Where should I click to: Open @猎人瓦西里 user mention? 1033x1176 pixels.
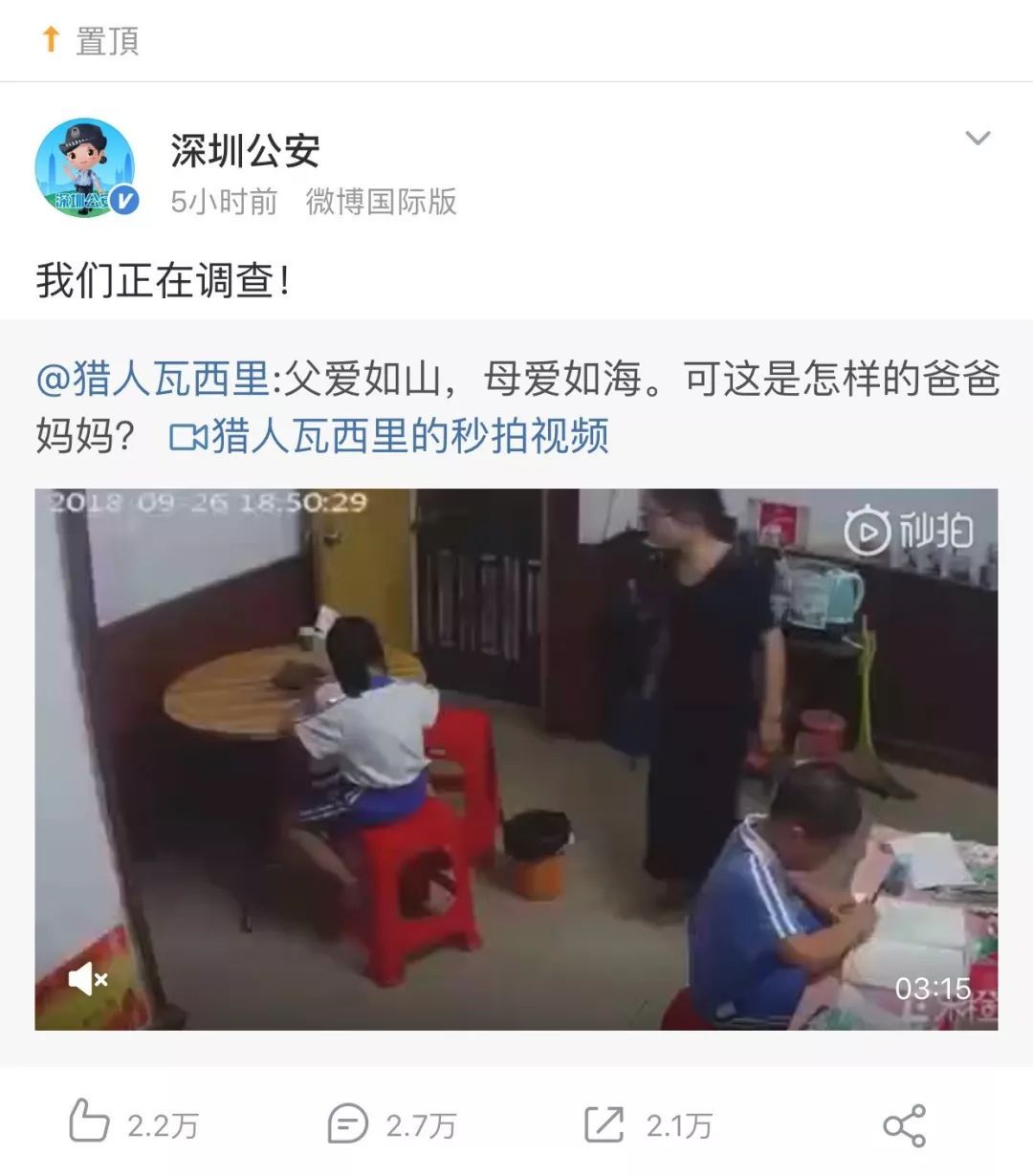tap(153, 380)
